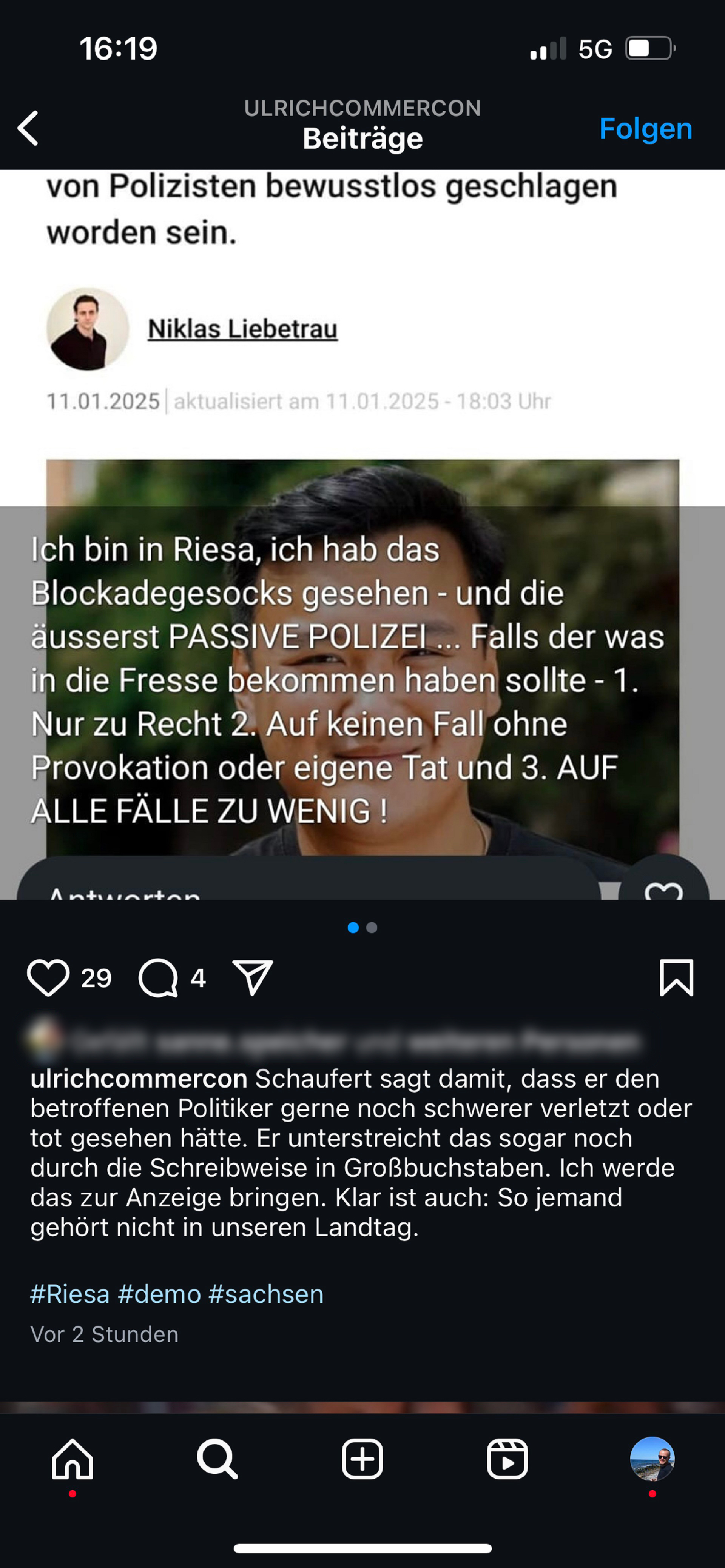Screen dimensions: 725x1568
Task: Follow ulrichcommercon via Folgen
Action: pyautogui.click(x=645, y=128)
